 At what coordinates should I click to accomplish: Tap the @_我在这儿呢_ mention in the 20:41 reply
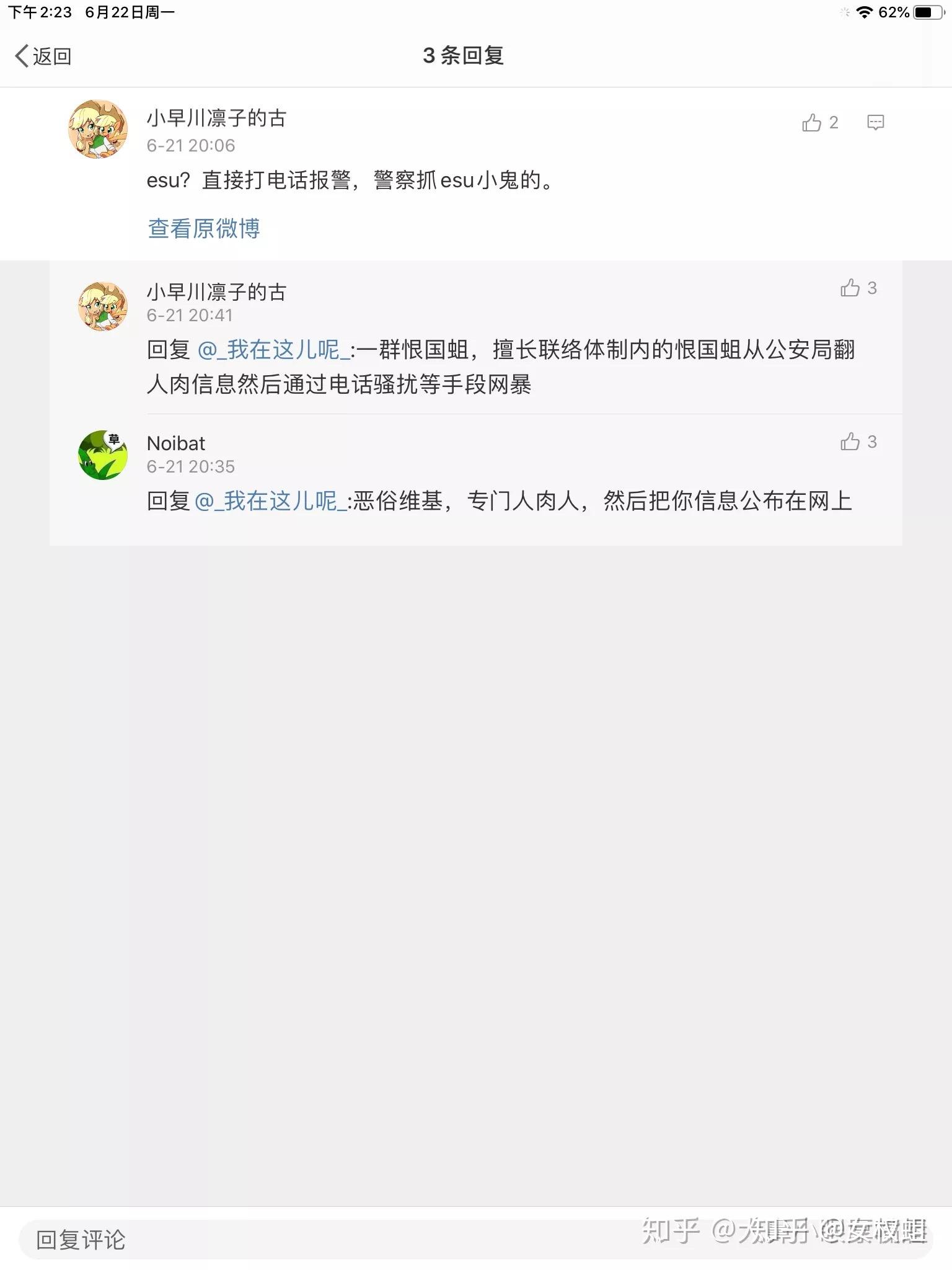coord(273,350)
